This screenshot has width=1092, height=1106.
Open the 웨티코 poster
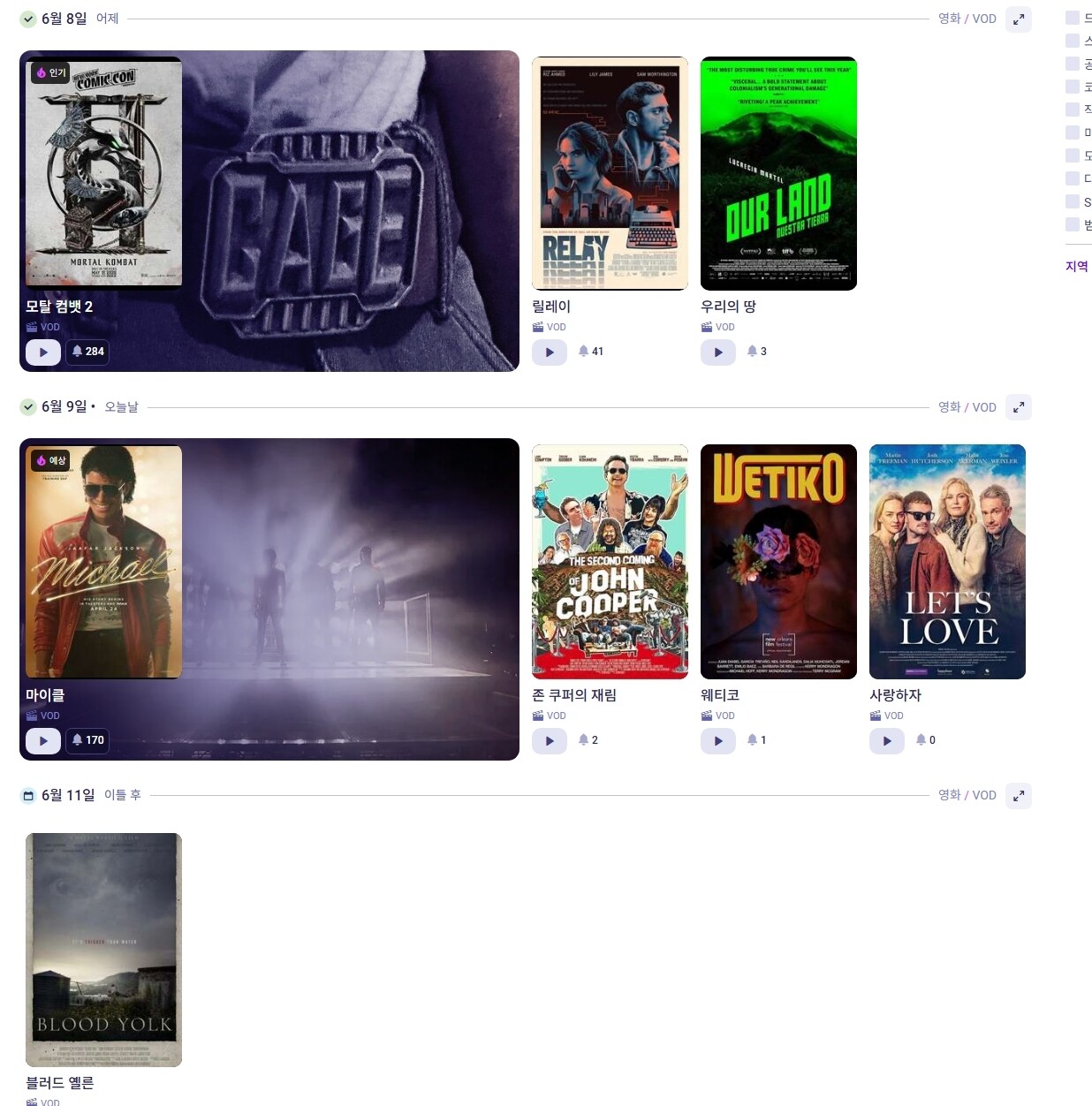click(778, 562)
